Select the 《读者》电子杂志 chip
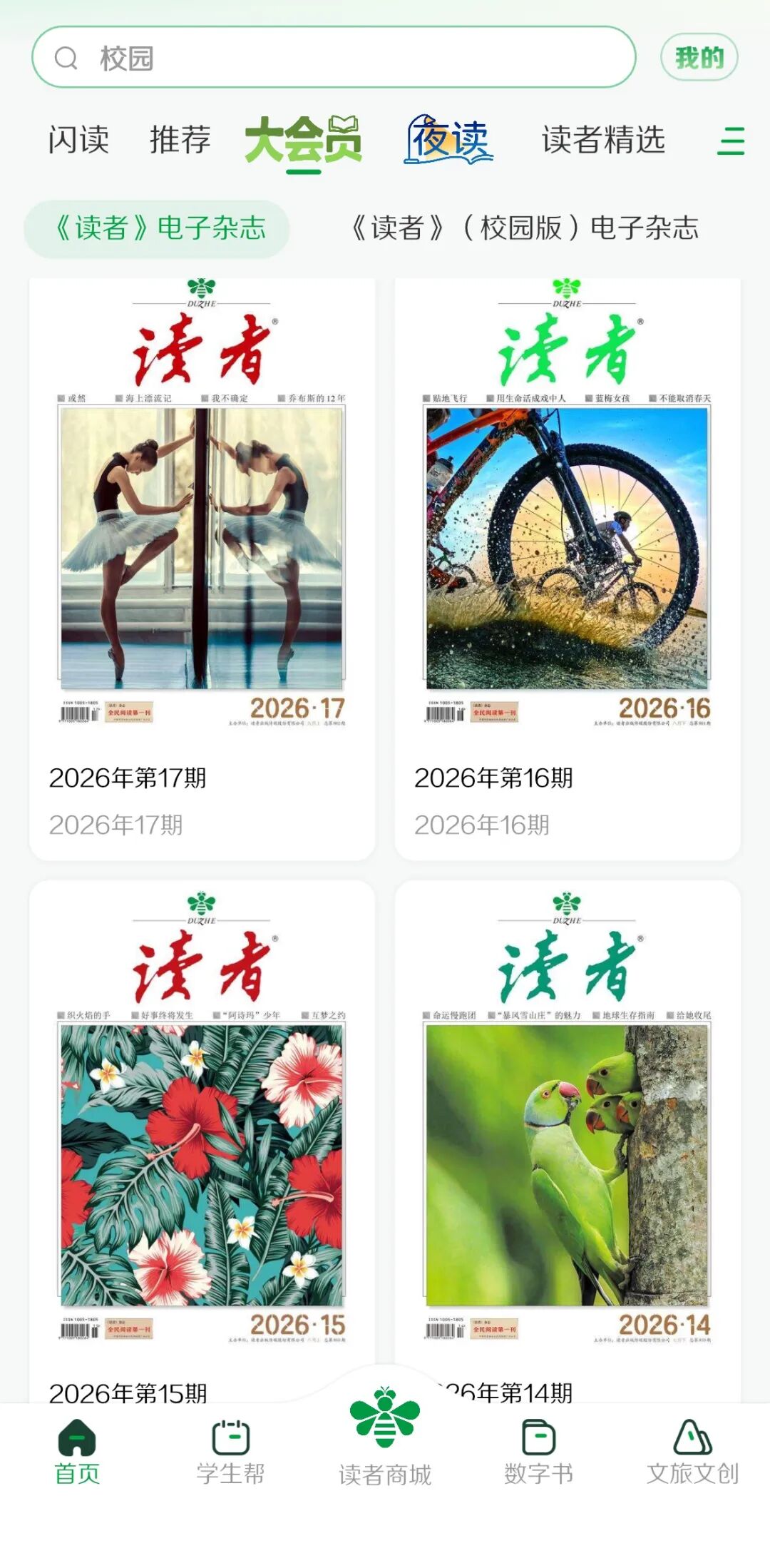 [x=157, y=228]
